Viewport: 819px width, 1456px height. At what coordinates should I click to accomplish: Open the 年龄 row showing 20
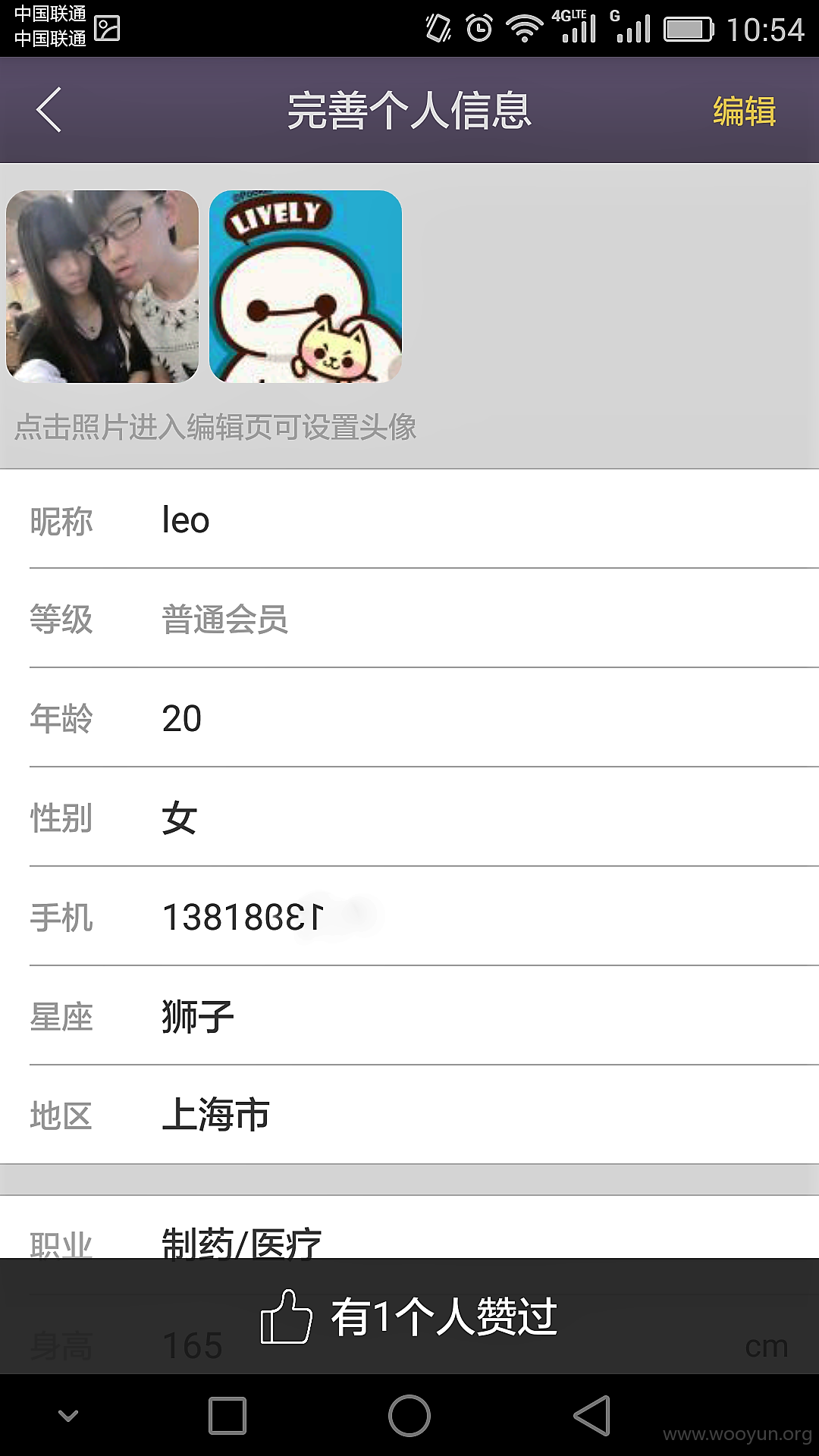[x=409, y=718]
